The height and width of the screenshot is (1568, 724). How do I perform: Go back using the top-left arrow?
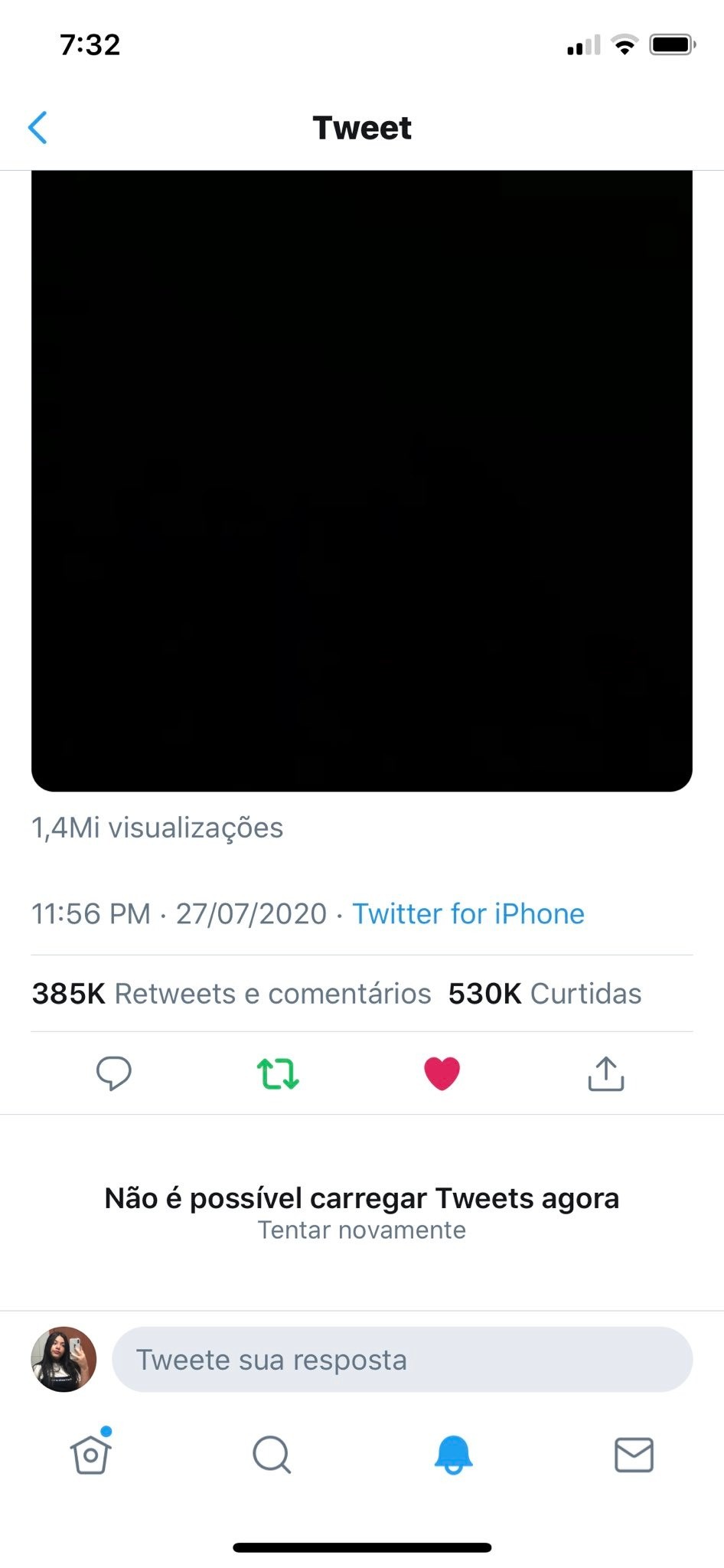click(x=38, y=127)
